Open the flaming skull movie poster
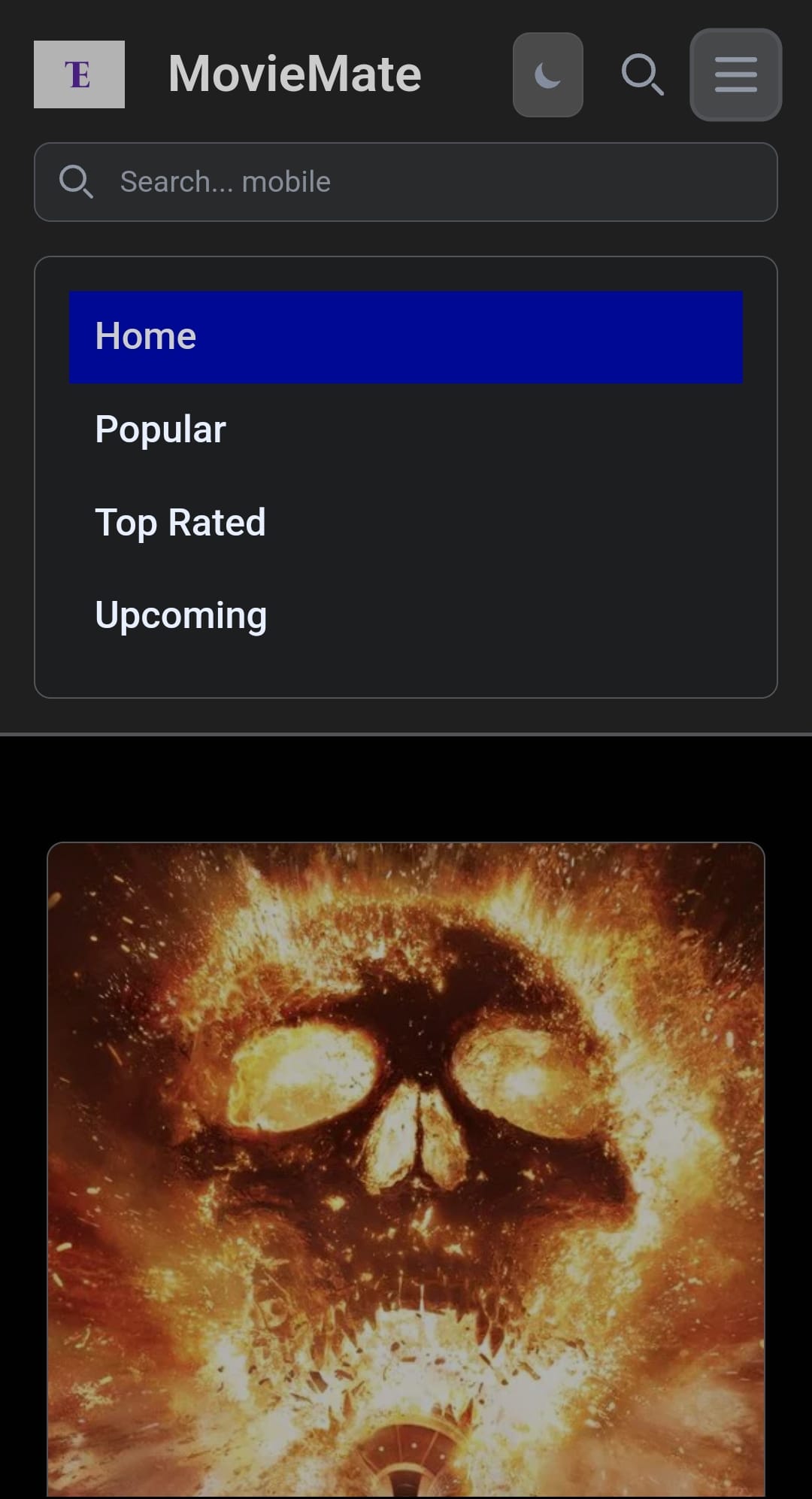 tap(405, 1166)
